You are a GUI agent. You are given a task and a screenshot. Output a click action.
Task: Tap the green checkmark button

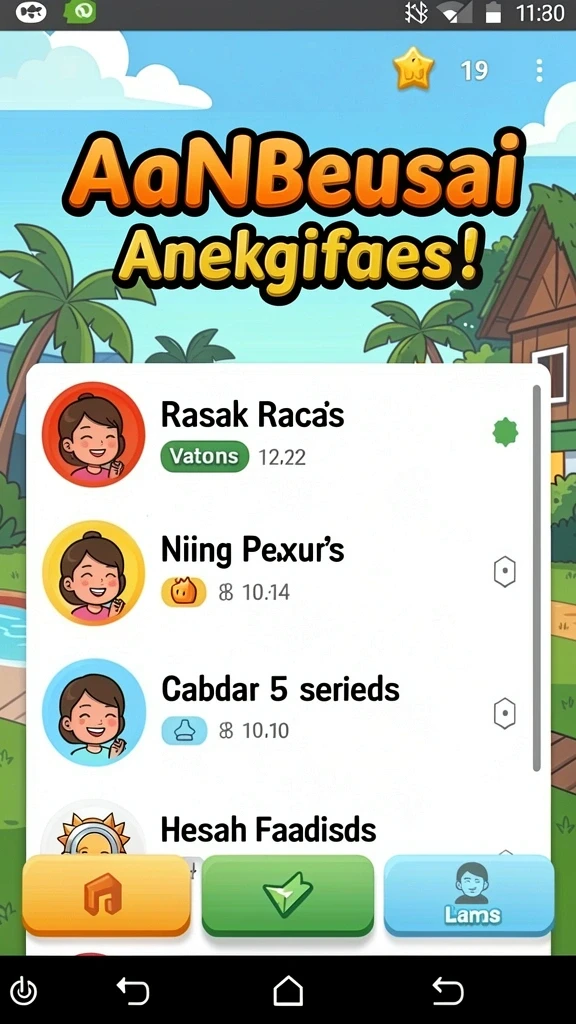pyautogui.click(x=287, y=894)
